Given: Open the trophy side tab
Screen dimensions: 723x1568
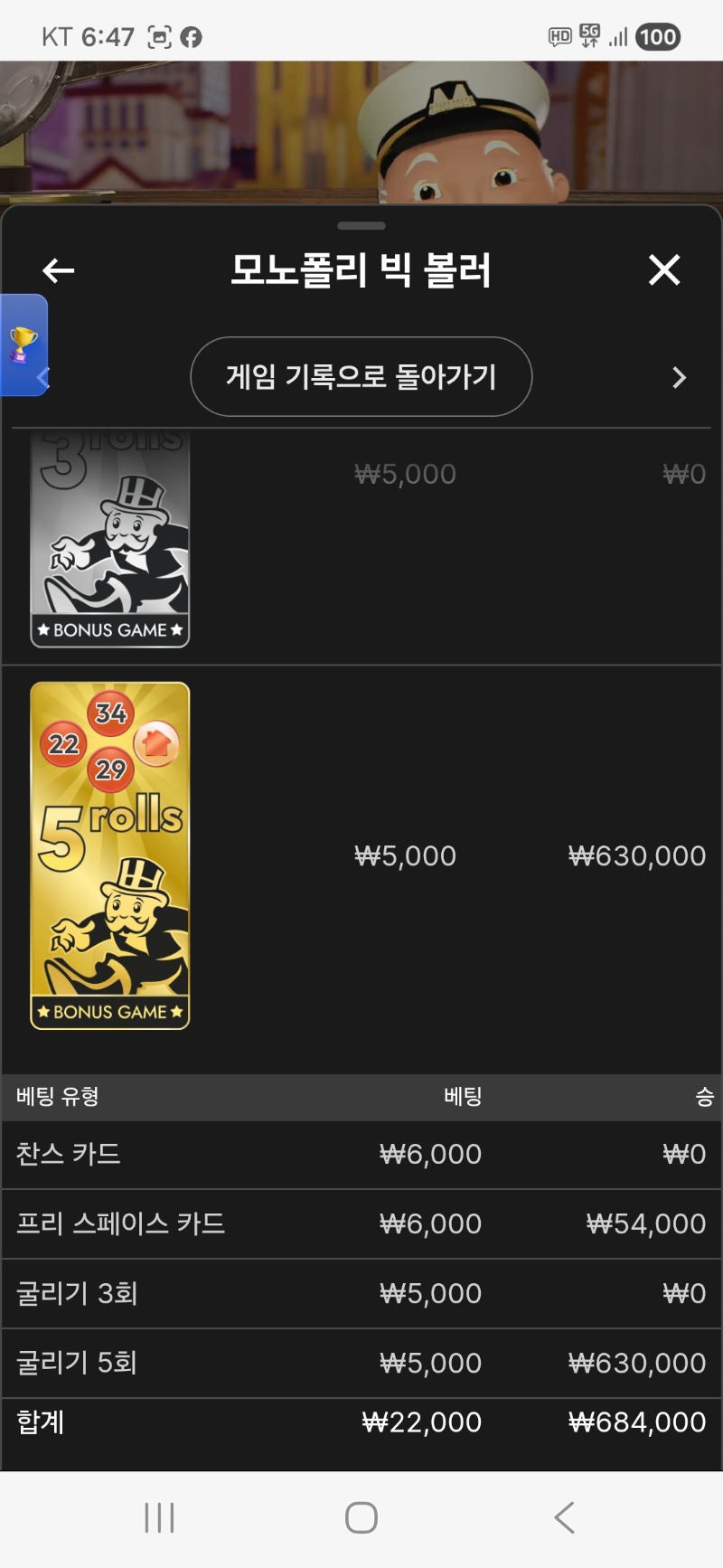Looking at the screenshot, I should [23, 345].
